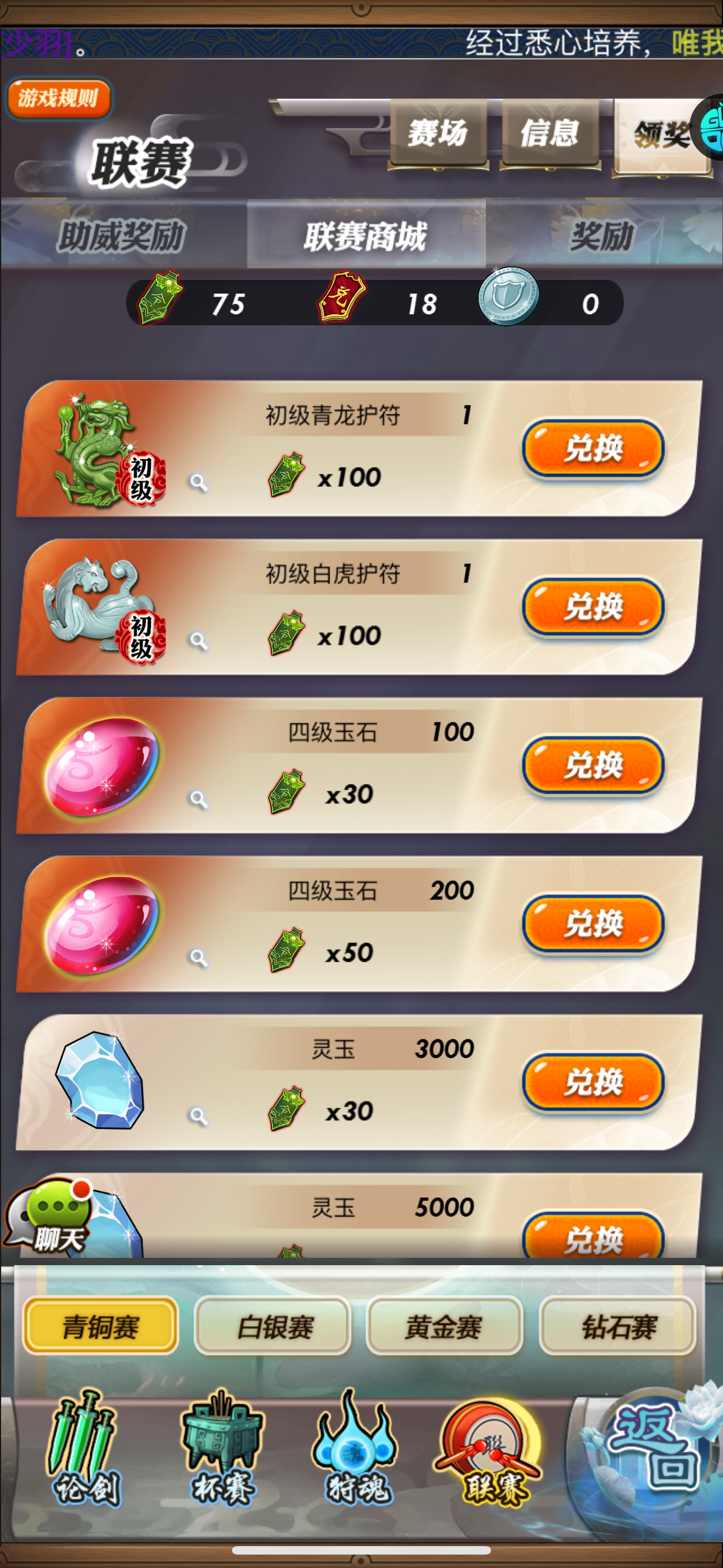Switch to the 赛场 tab

pyautogui.click(x=438, y=133)
